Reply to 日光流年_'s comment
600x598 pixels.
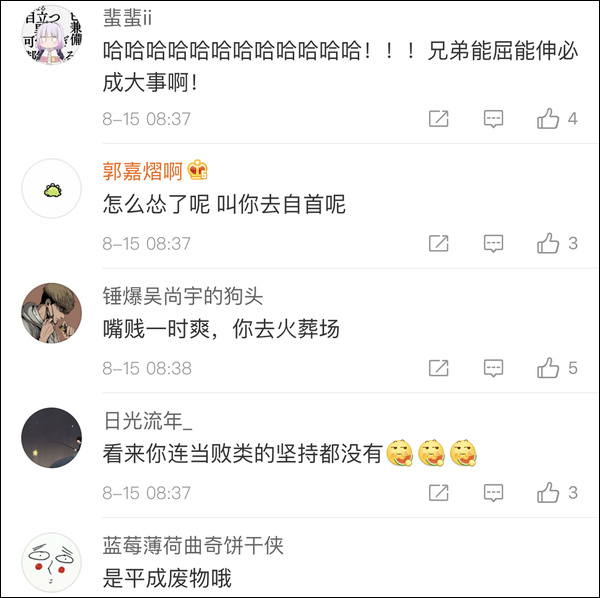(x=493, y=493)
